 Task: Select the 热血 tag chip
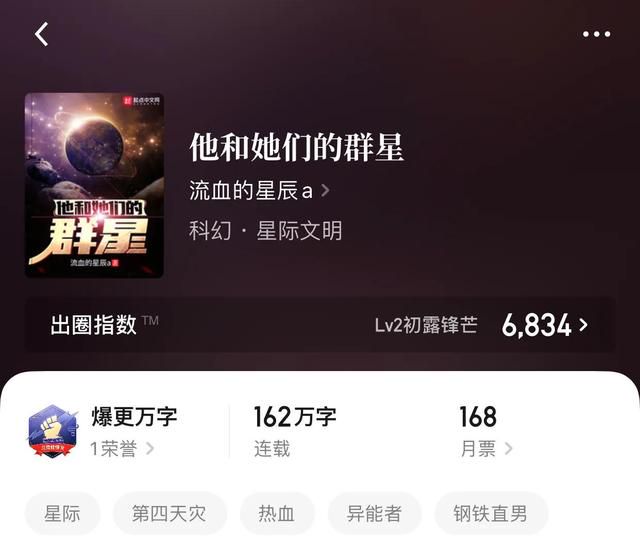coord(278,514)
